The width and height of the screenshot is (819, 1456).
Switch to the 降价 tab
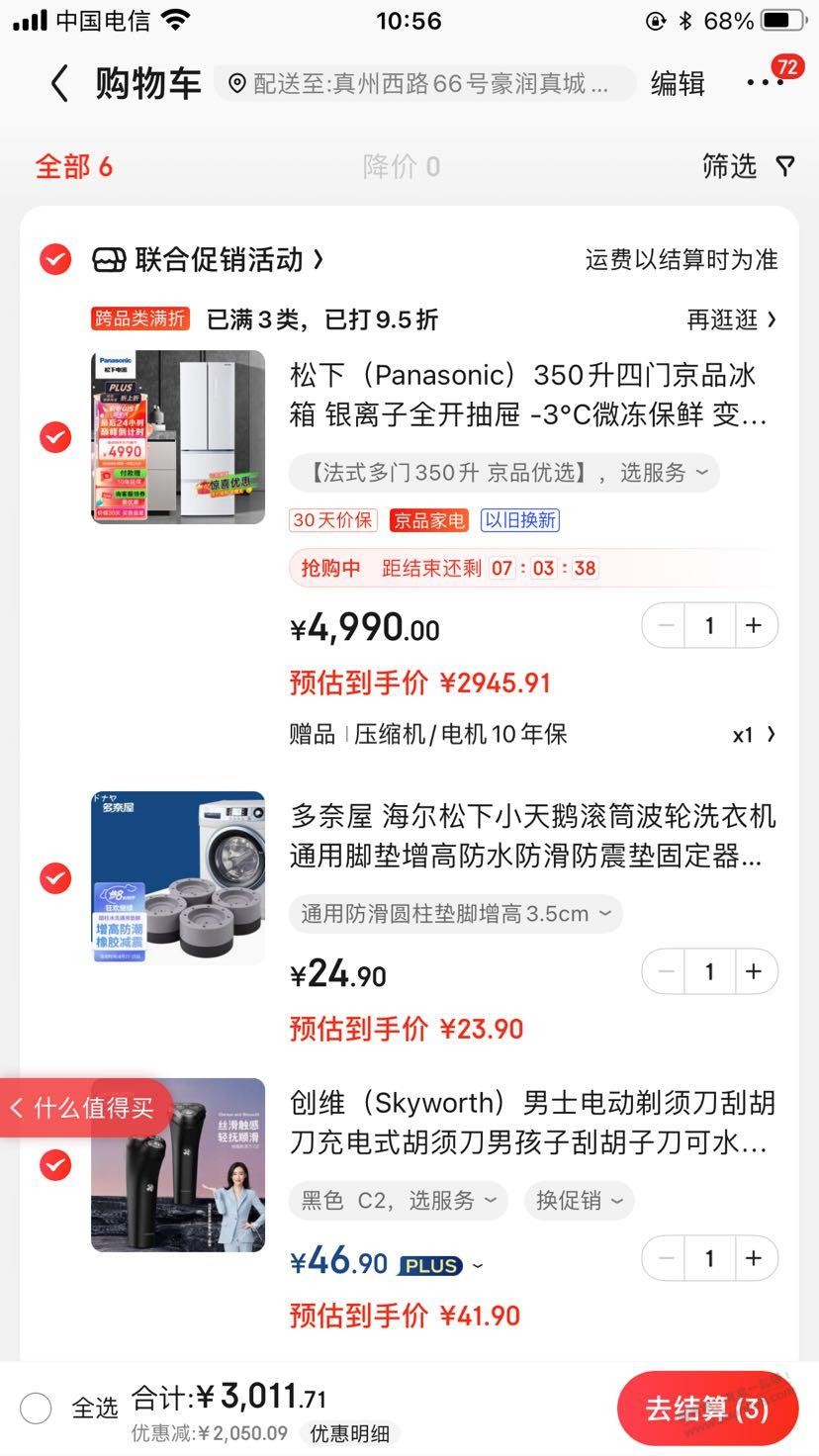tap(402, 166)
